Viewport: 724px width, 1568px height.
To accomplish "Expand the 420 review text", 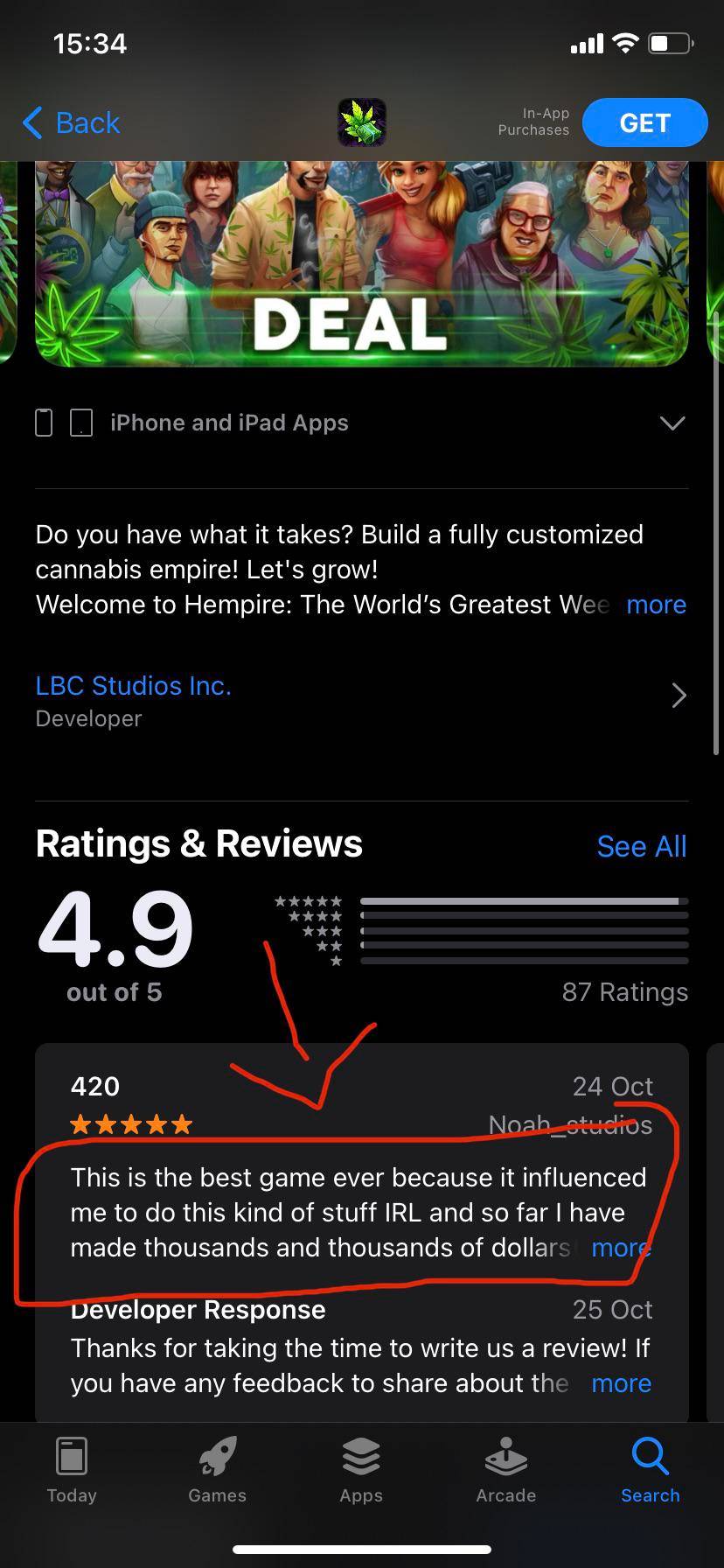I will [x=621, y=1248].
